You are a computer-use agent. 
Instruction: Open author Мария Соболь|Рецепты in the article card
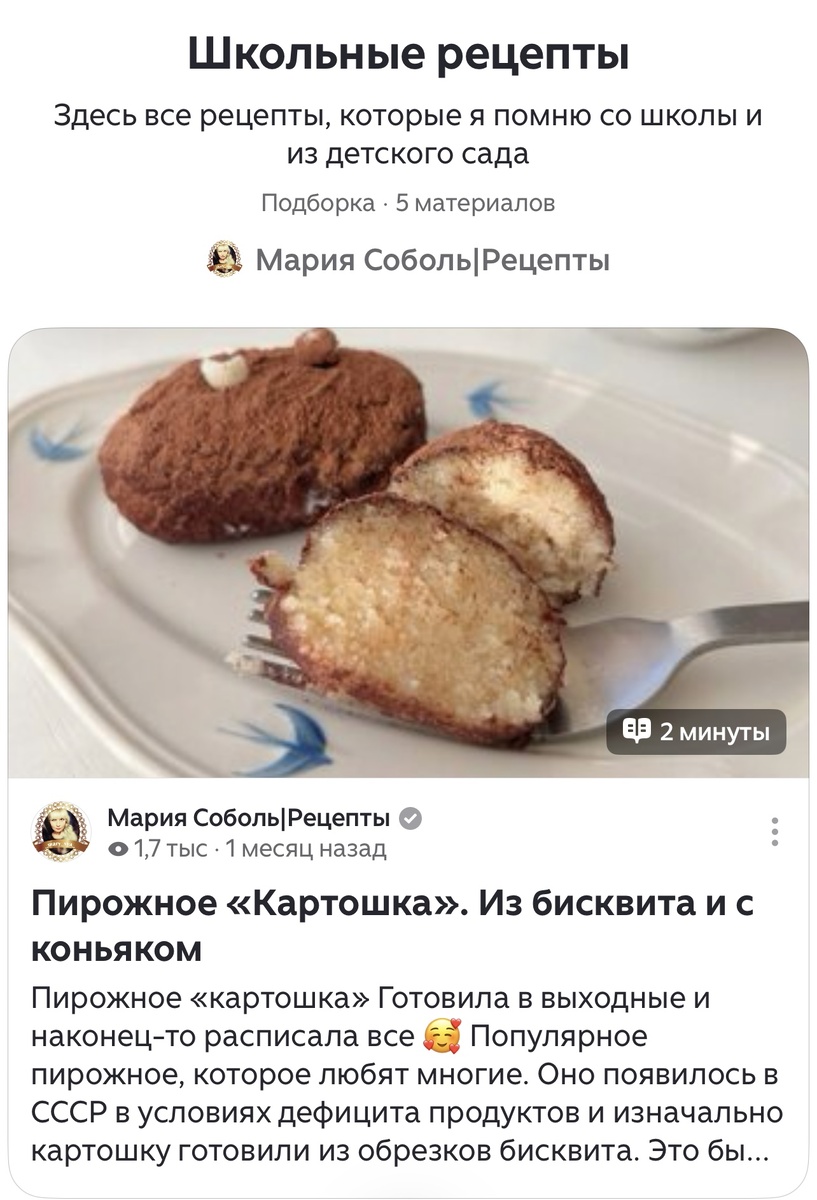pos(248,818)
